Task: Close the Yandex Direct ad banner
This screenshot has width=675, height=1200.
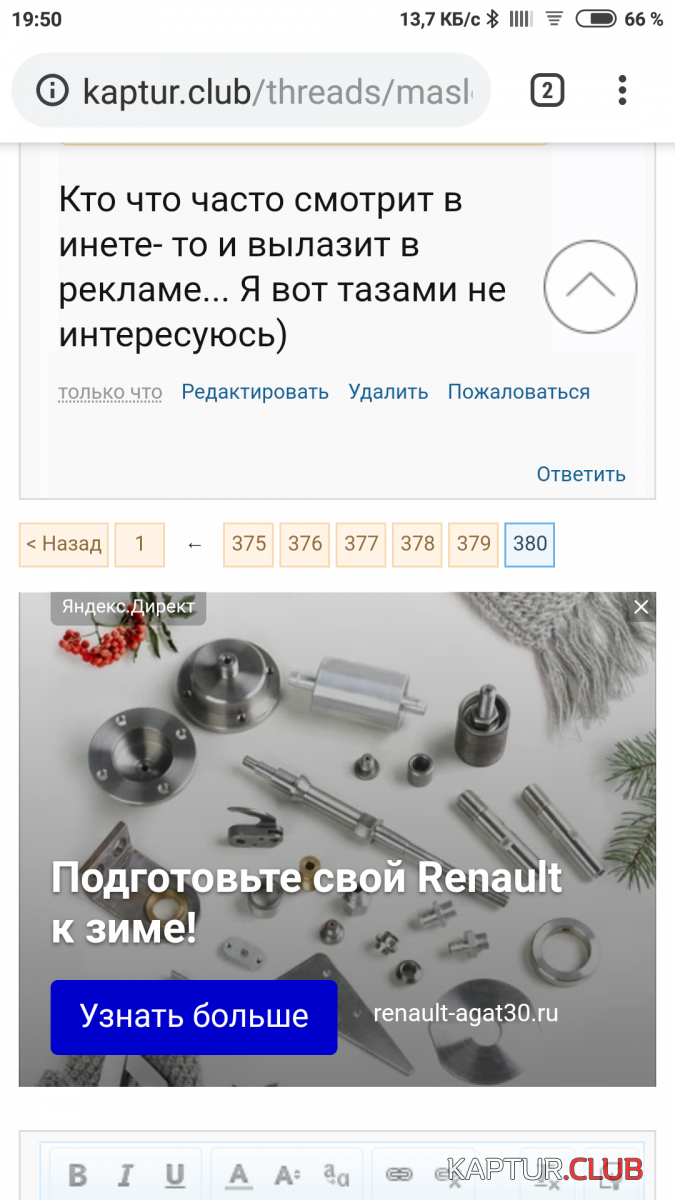Action: click(641, 607)
